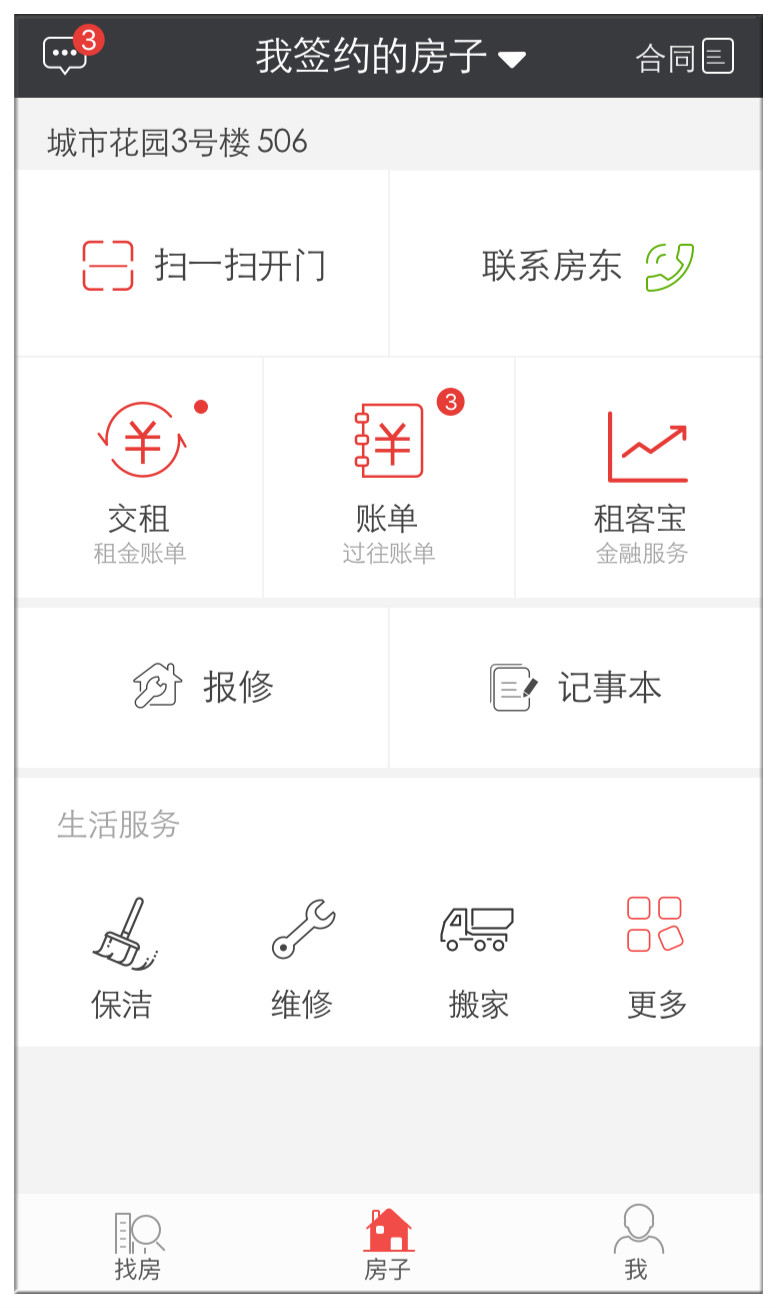
Task: Submit a repair request via 报修
Action: pos(203,688)
